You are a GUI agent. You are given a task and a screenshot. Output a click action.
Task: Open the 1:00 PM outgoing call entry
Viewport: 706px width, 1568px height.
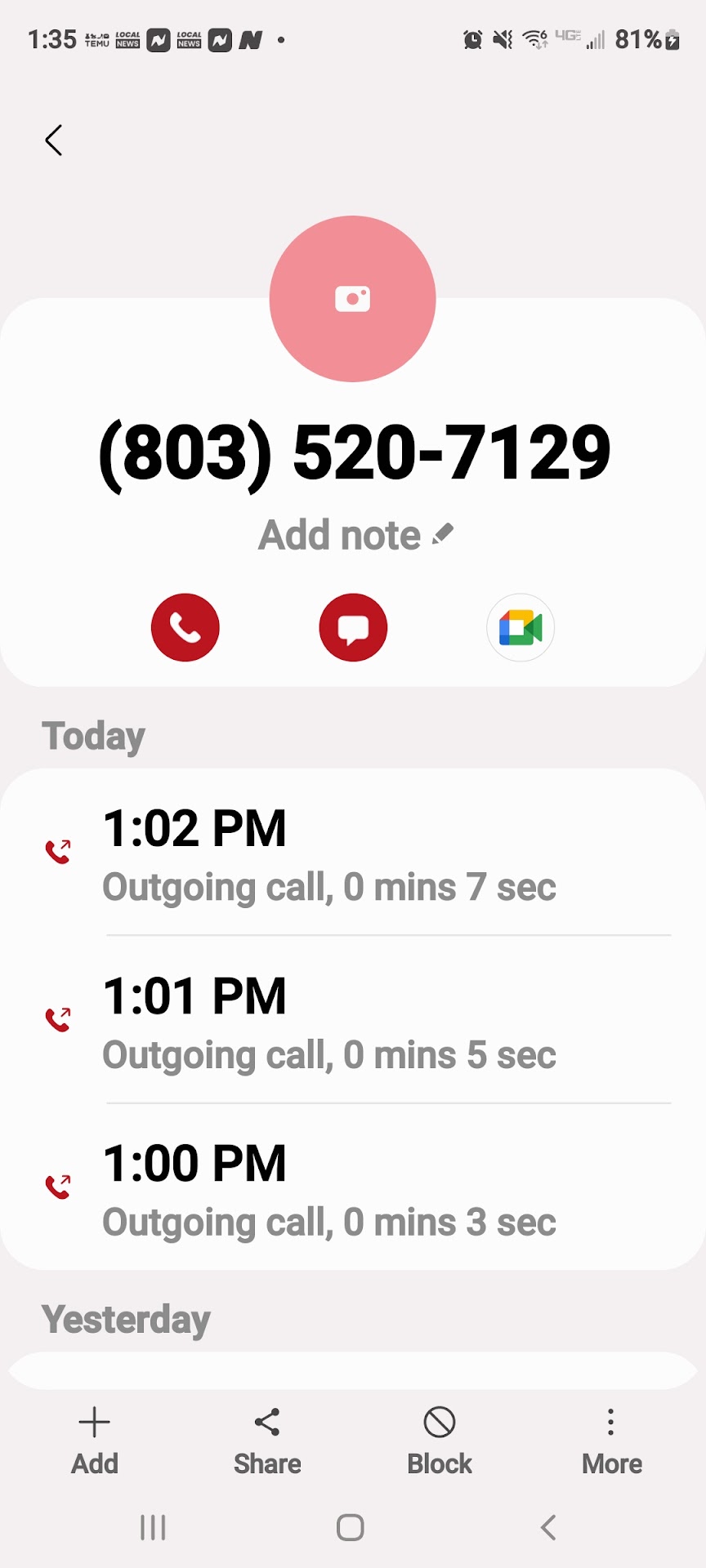(x=353, y=1189)
